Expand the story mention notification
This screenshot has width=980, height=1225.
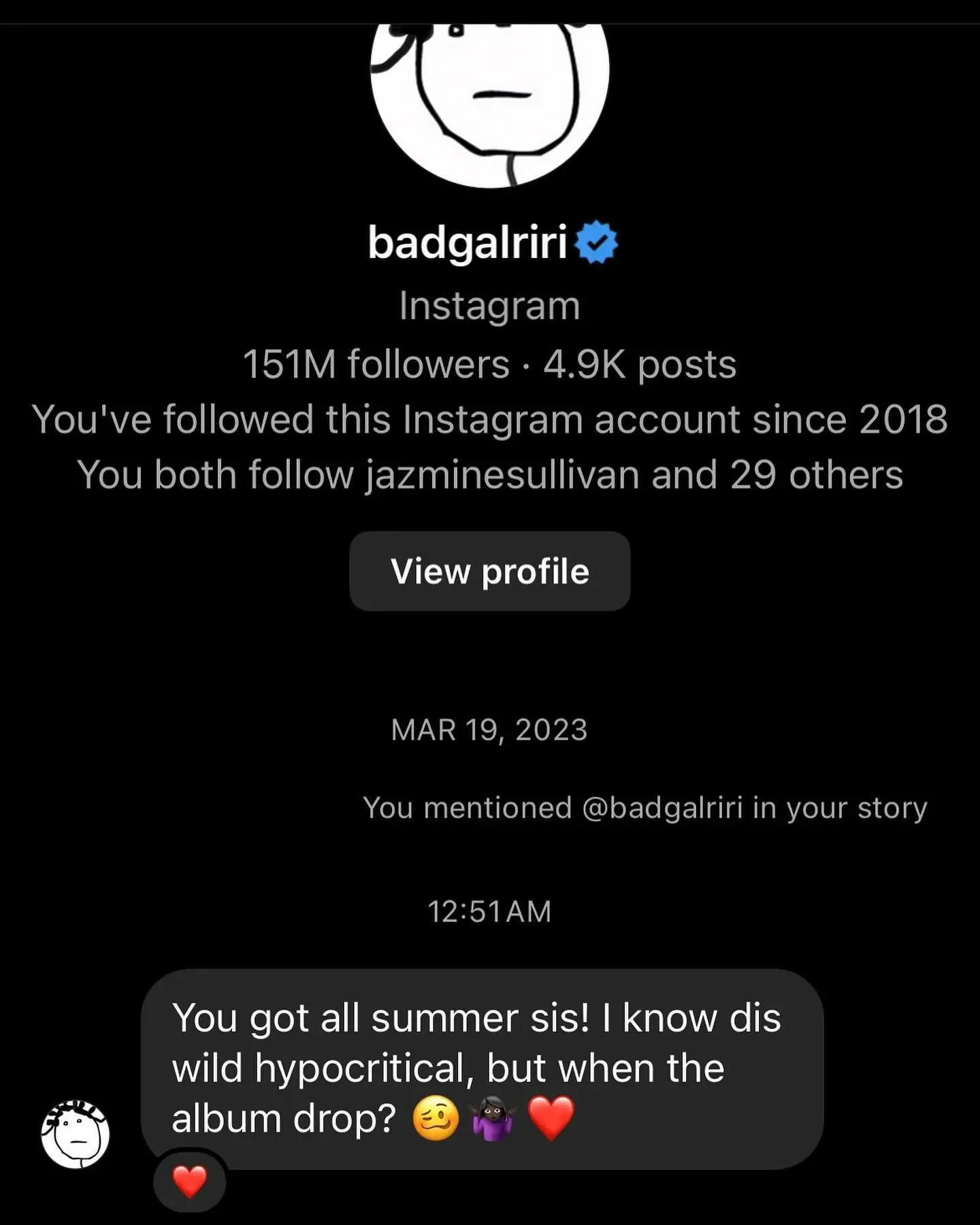click(645, 807)
